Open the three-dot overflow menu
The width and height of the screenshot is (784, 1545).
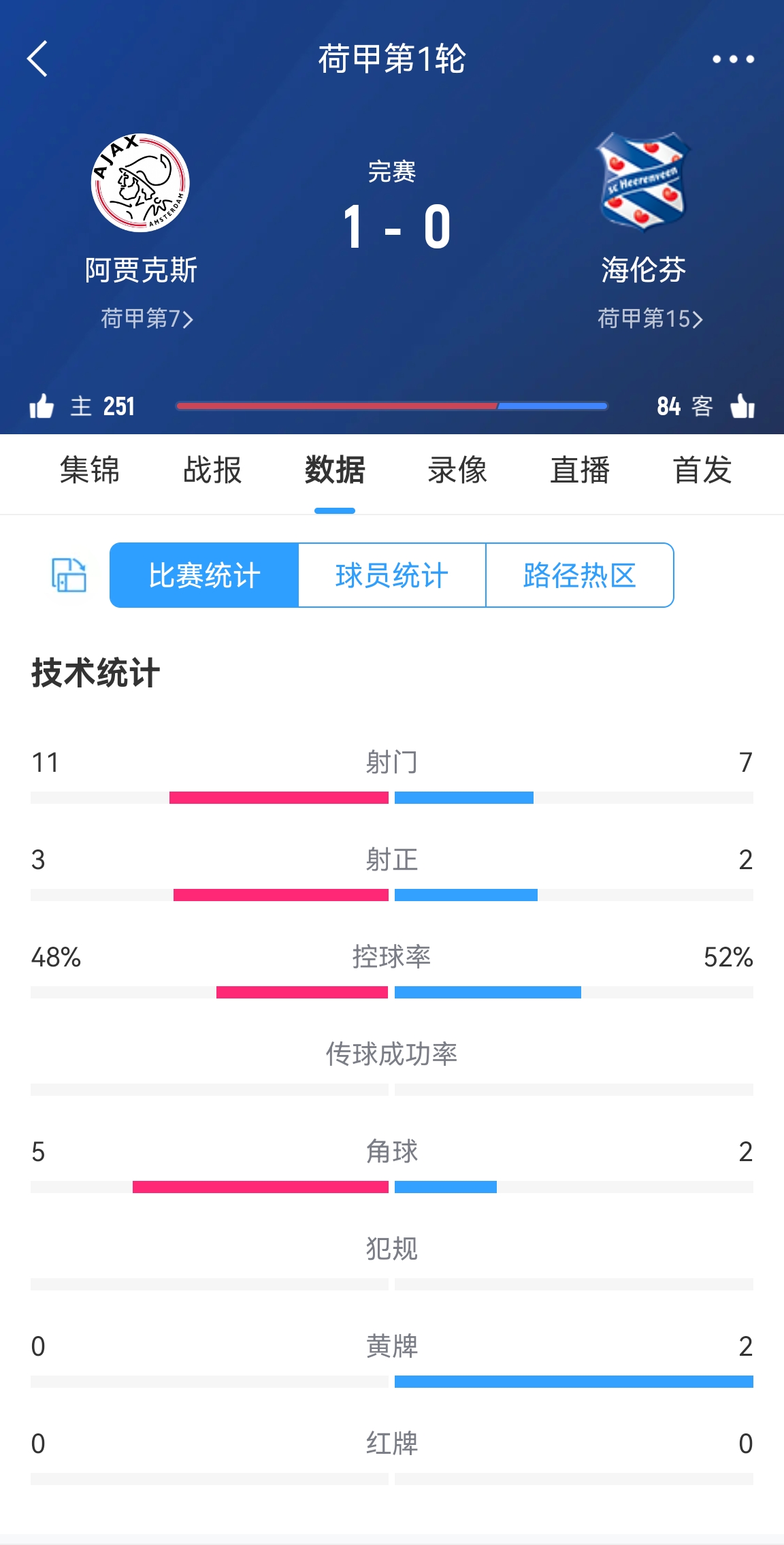[733, 59]
